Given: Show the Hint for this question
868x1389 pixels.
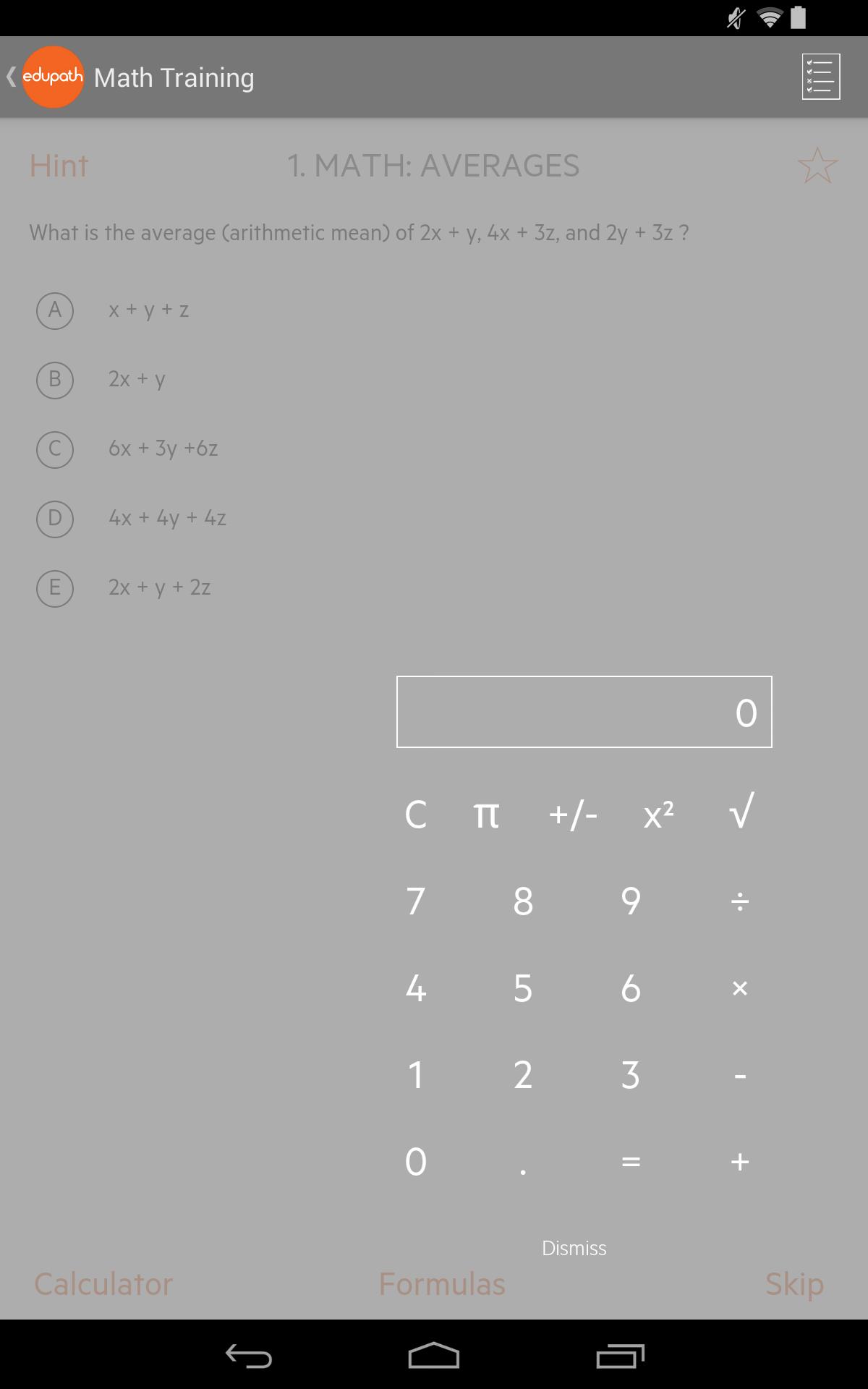Looking at the screenshot, I should [x=59, y=166].
